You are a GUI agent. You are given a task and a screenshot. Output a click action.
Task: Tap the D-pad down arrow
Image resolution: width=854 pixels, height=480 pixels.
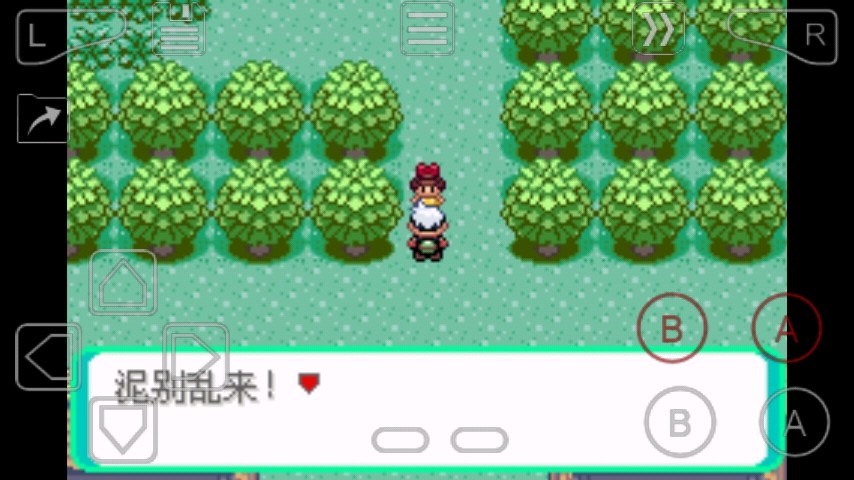click(x=123, y=429)
